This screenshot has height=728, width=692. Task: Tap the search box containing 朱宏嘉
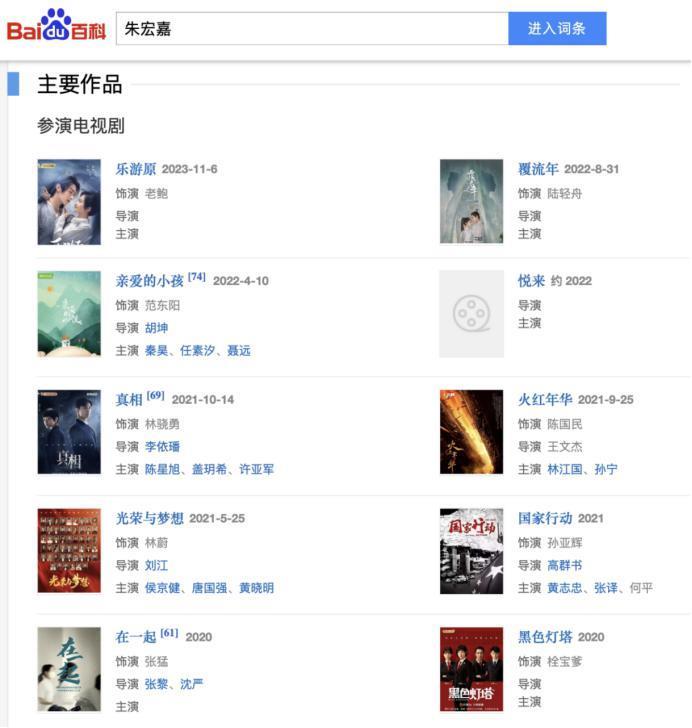(312, 29)
